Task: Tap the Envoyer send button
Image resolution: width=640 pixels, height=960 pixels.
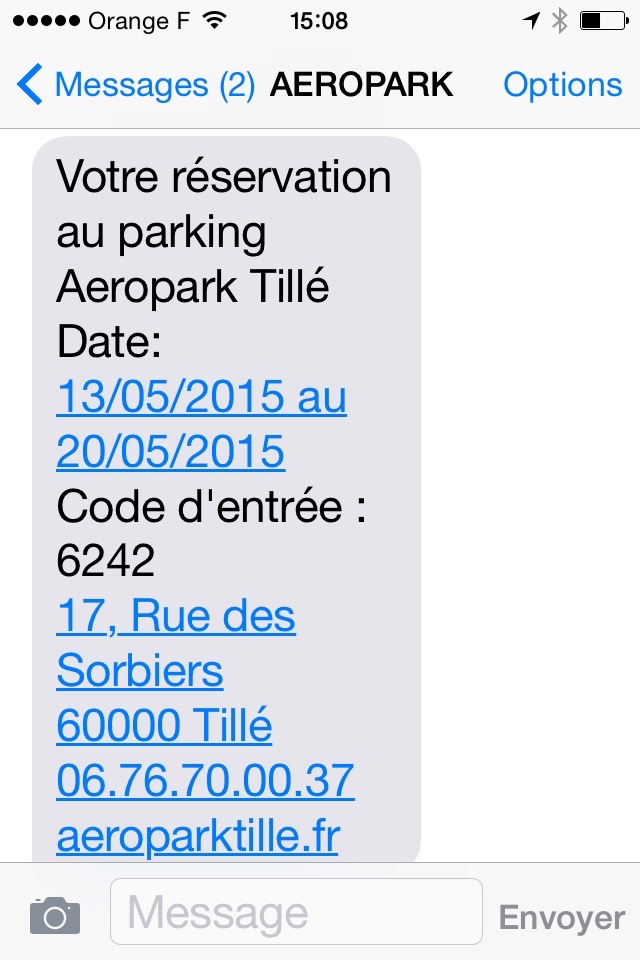Action: click(x=562, y=917)
